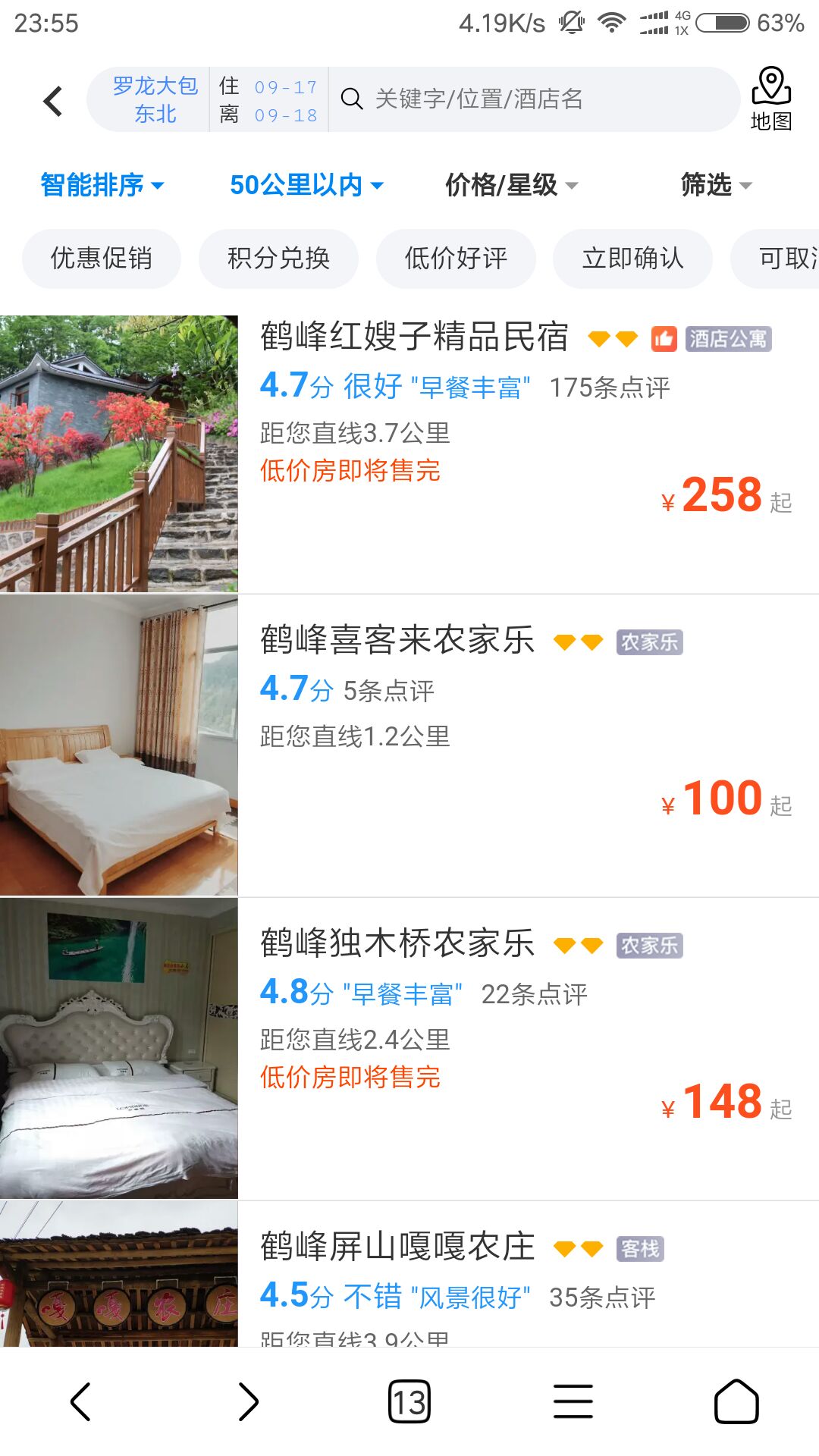This screenshot has width=819, height=1456.
Task: Select the 低价好评 chip
Action: (456, 259)
